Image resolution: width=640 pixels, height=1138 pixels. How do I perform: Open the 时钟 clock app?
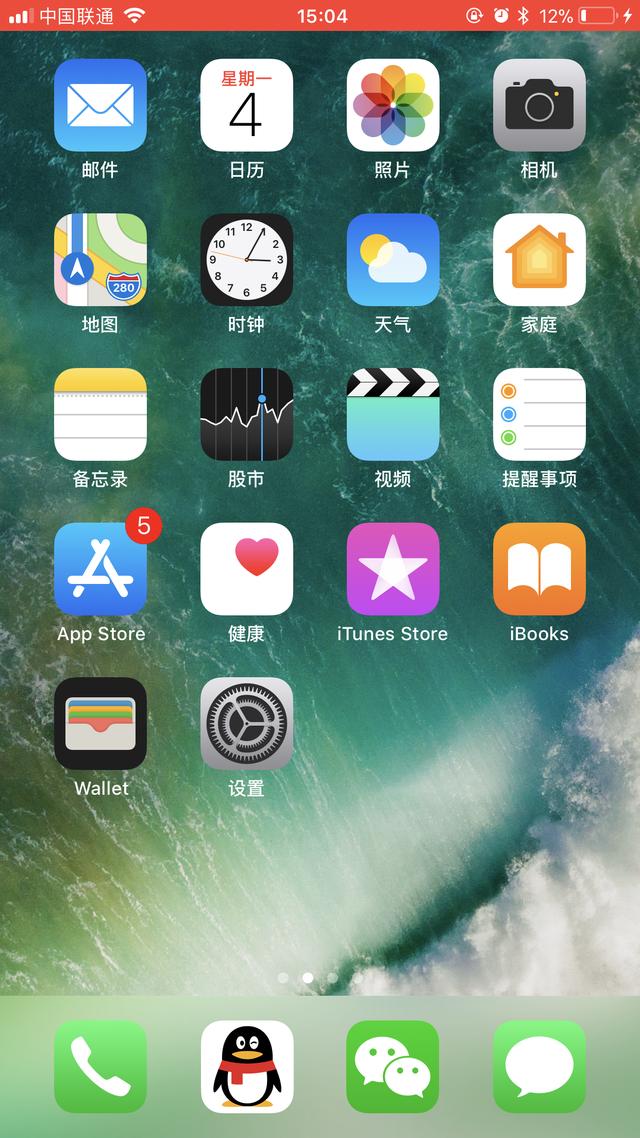coord(246,260)
